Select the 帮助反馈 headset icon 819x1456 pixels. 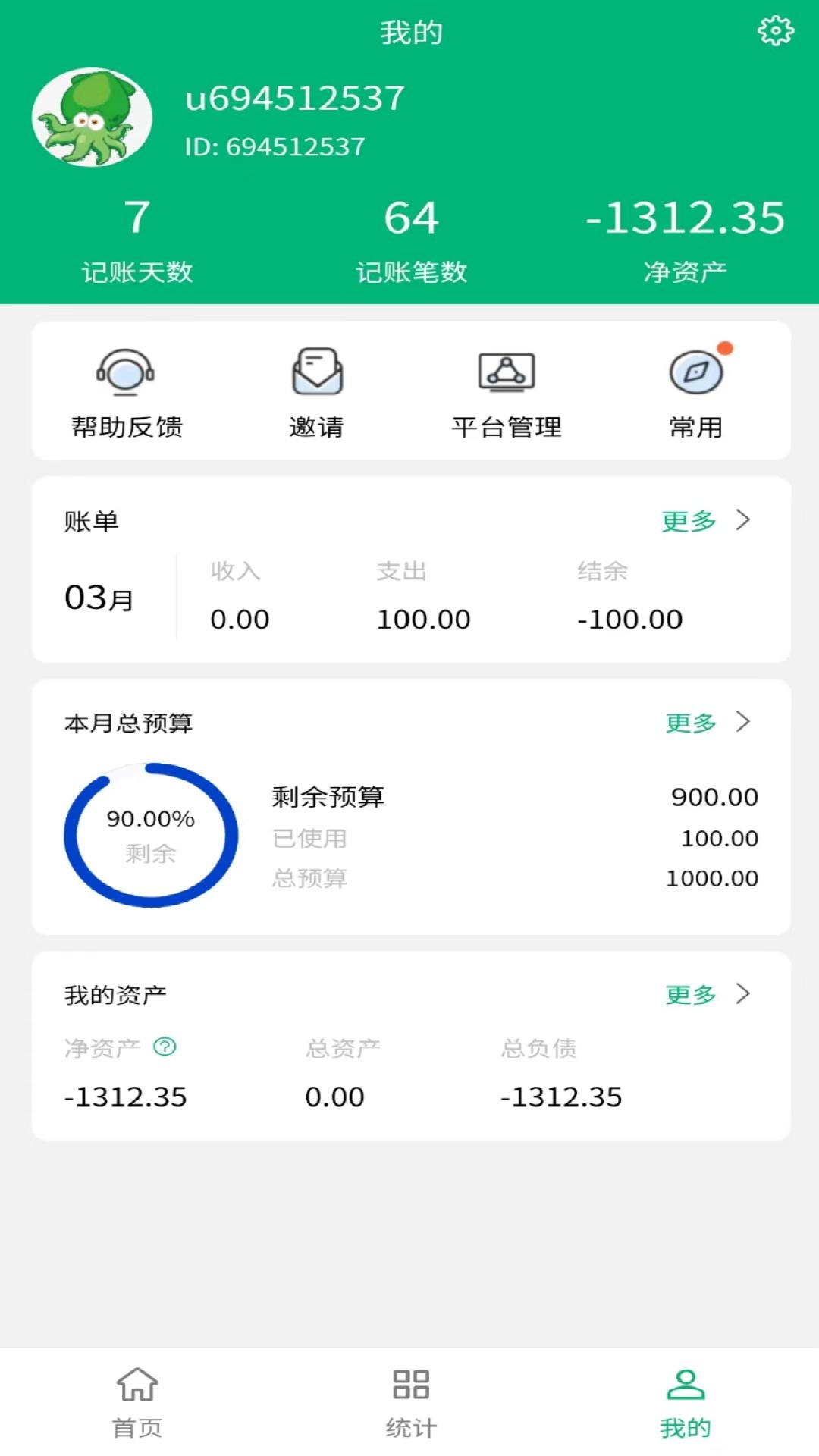(x=127, y=373)
